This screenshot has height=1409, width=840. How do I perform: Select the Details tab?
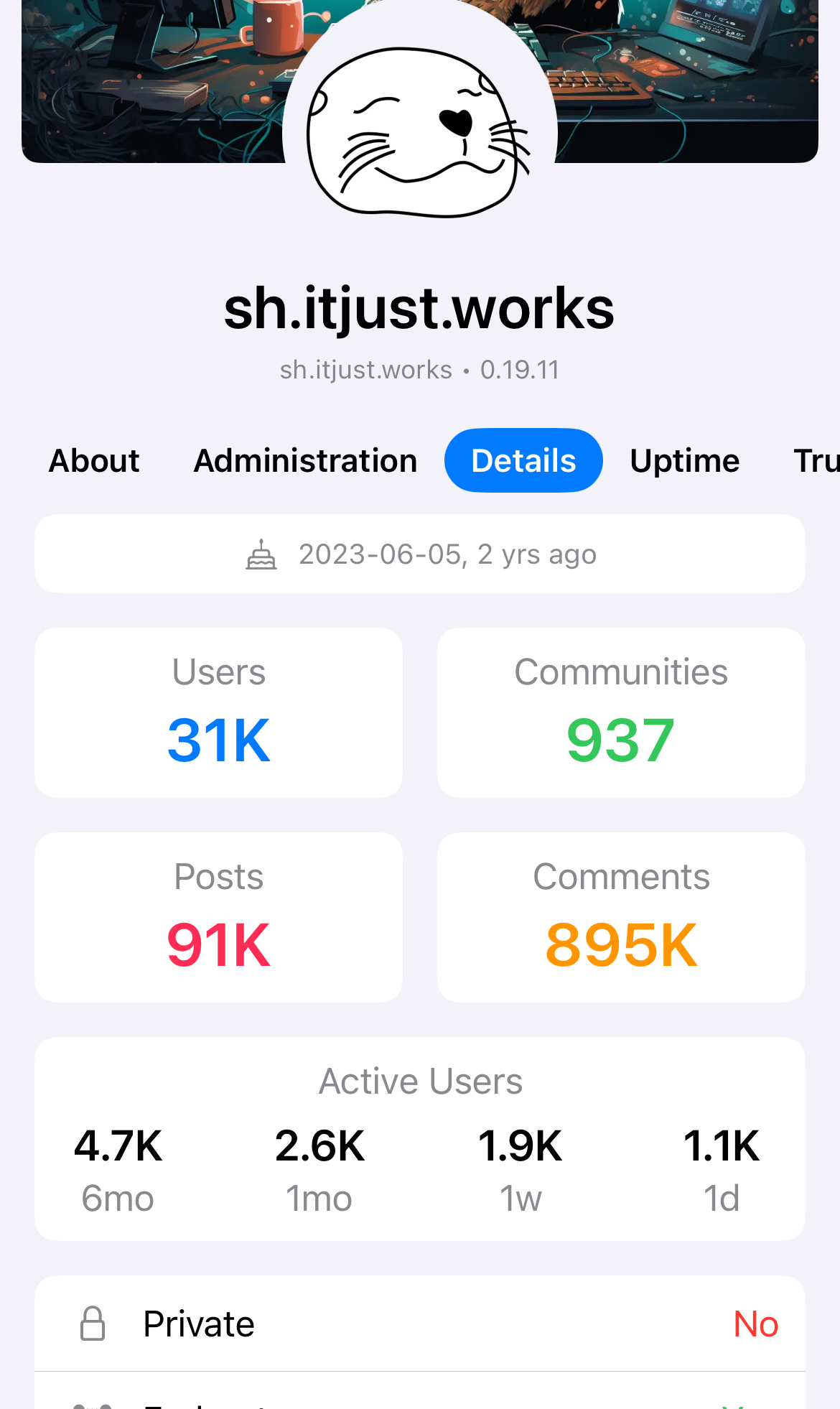coord(523,460)
